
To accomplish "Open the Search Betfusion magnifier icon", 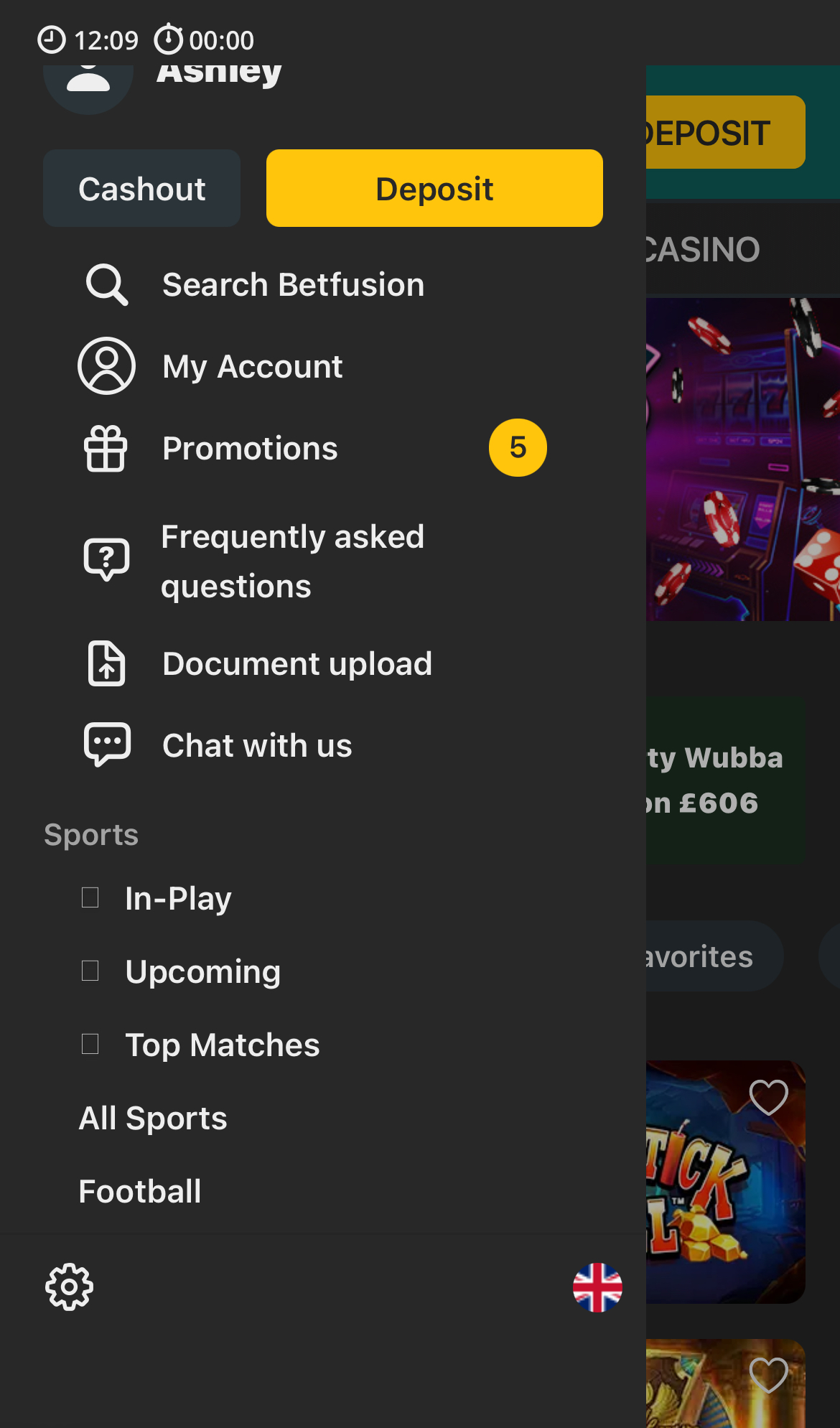I will tap(106, 284).
